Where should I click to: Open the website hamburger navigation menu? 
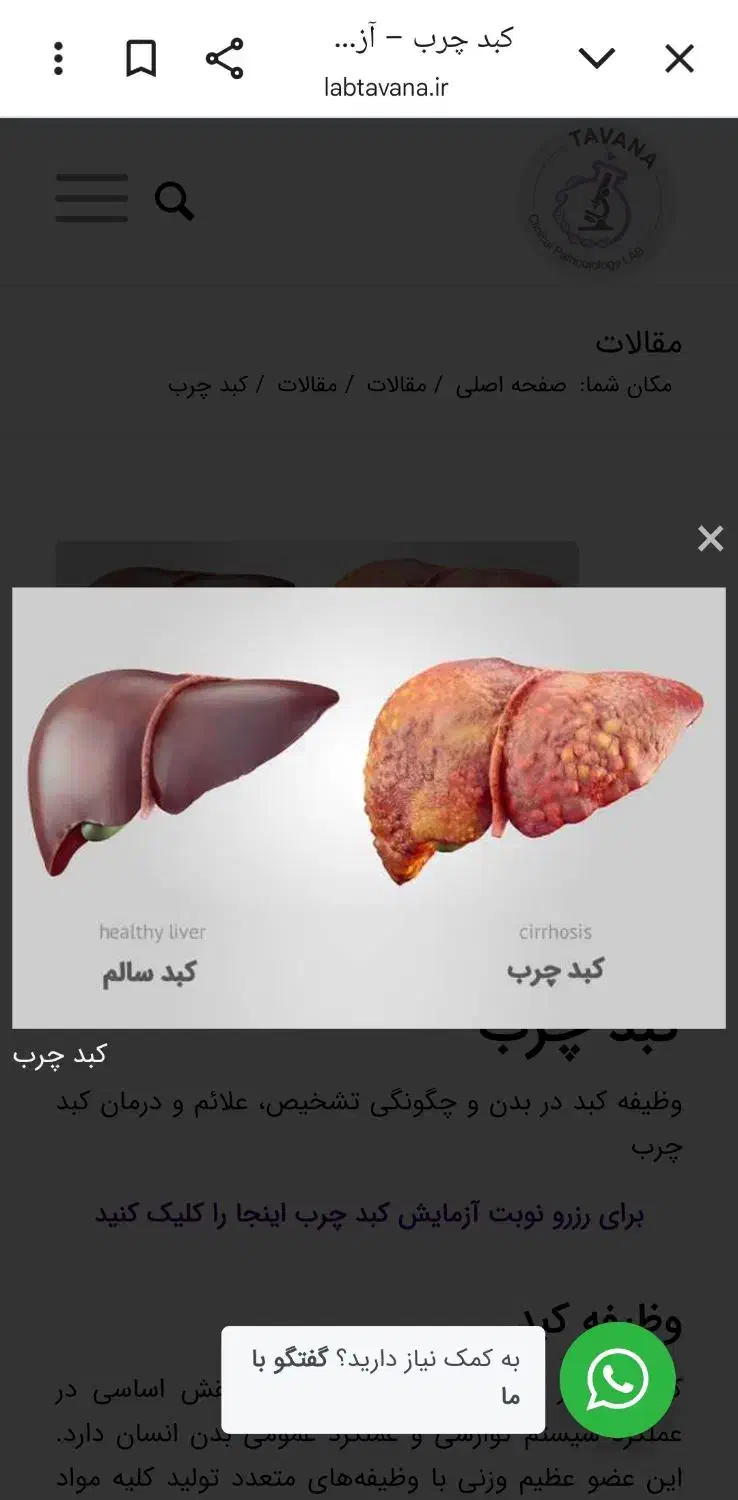(90, 199)
